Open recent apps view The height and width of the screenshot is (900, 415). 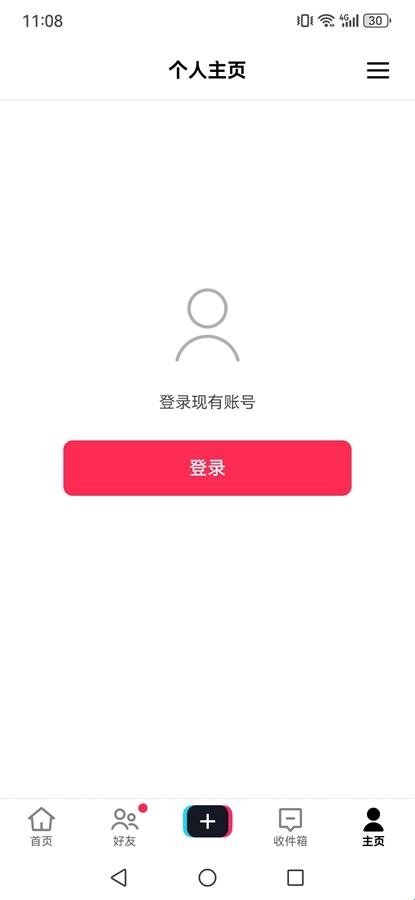pyautogui.click(x=295, y=877)
